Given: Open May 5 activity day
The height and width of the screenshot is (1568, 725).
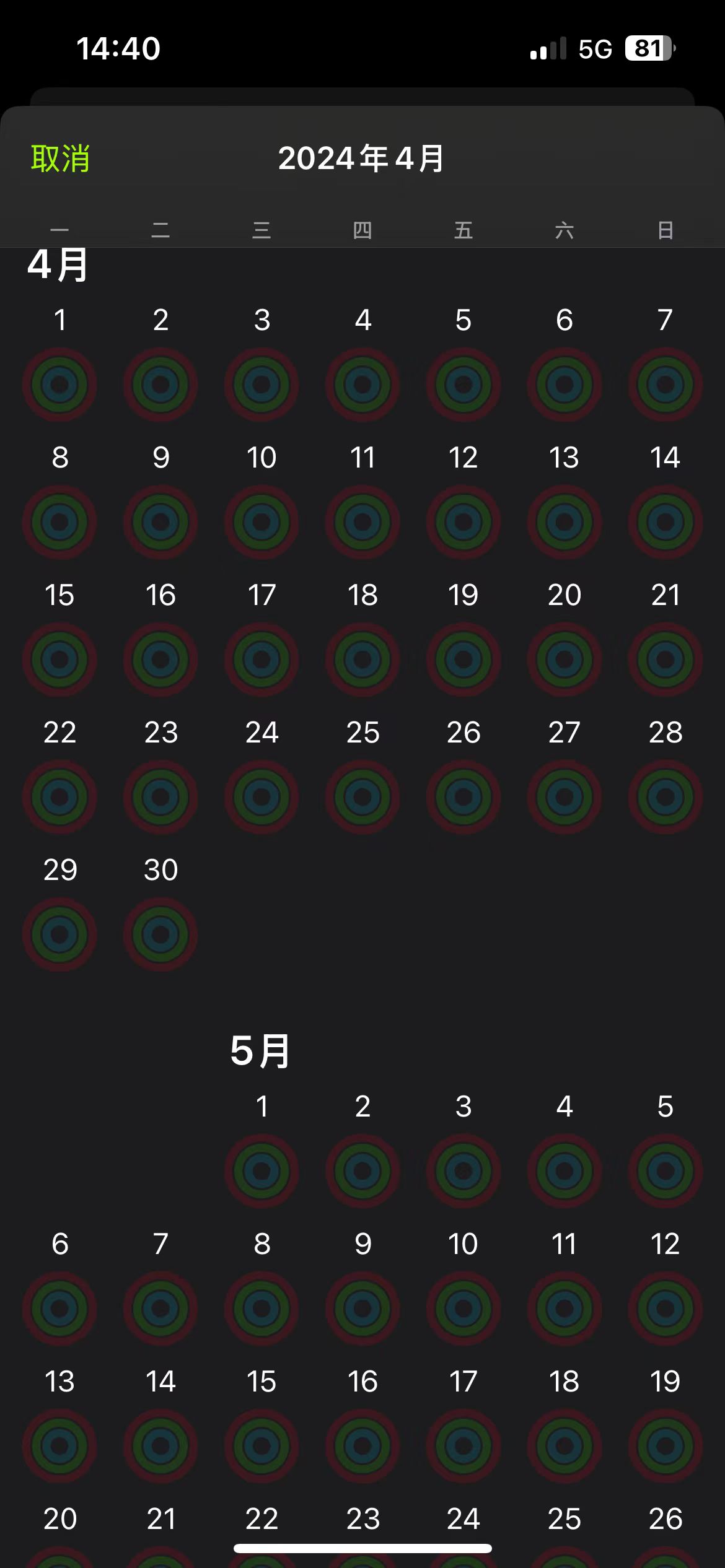Looking at the screenshot, I should pyautogui.click(x=665, y=1170).
